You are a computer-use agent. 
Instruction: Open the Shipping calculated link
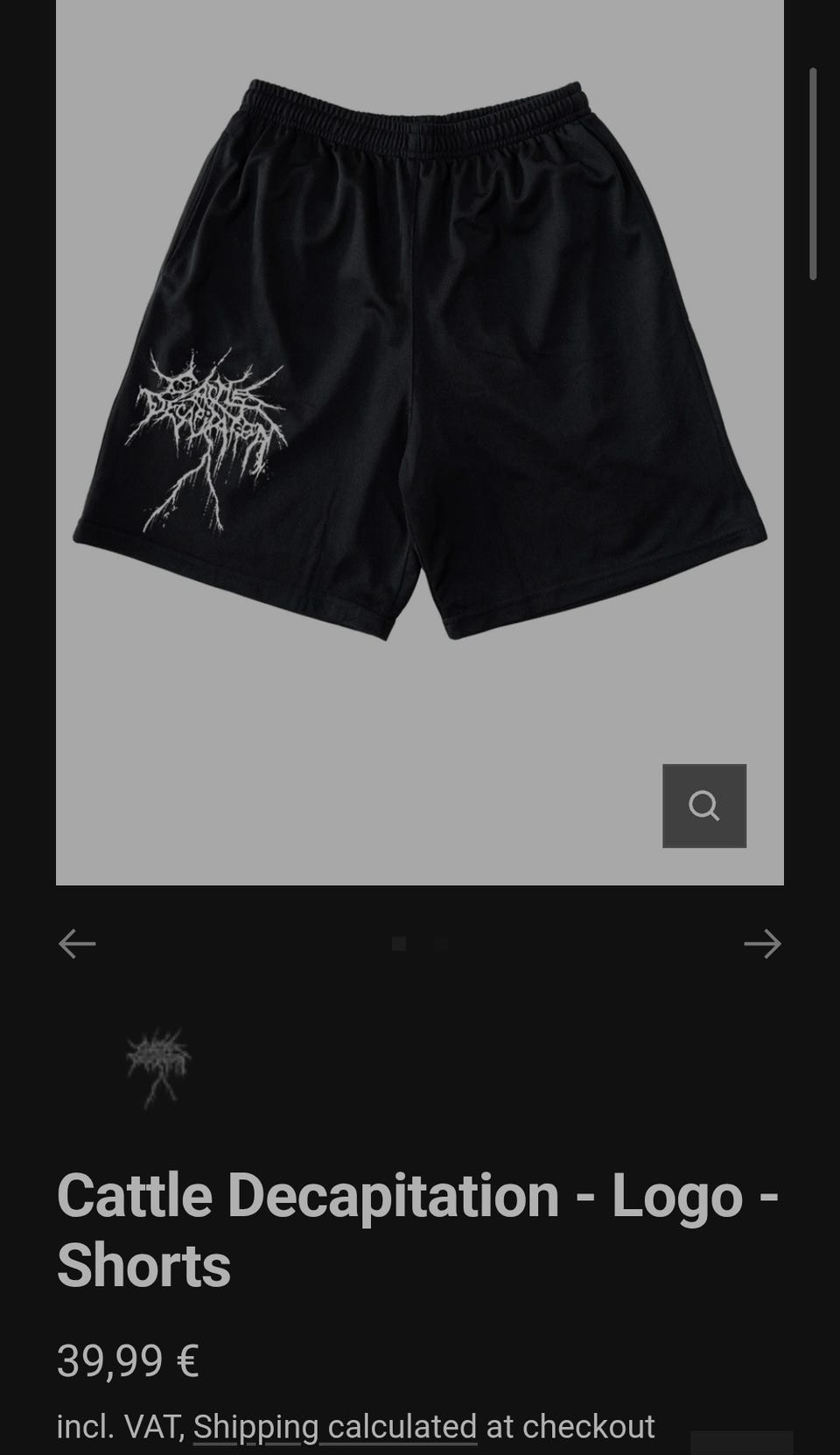(335, 1426)
